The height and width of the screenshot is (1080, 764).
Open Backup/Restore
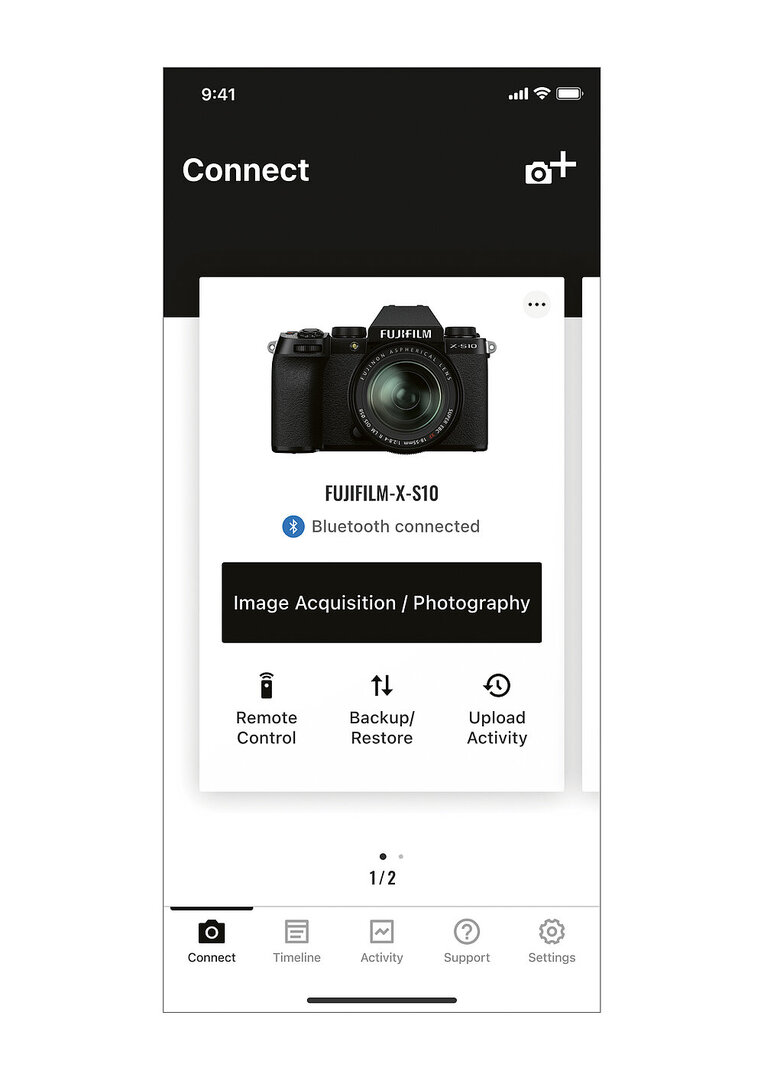[x=381, y=711]
